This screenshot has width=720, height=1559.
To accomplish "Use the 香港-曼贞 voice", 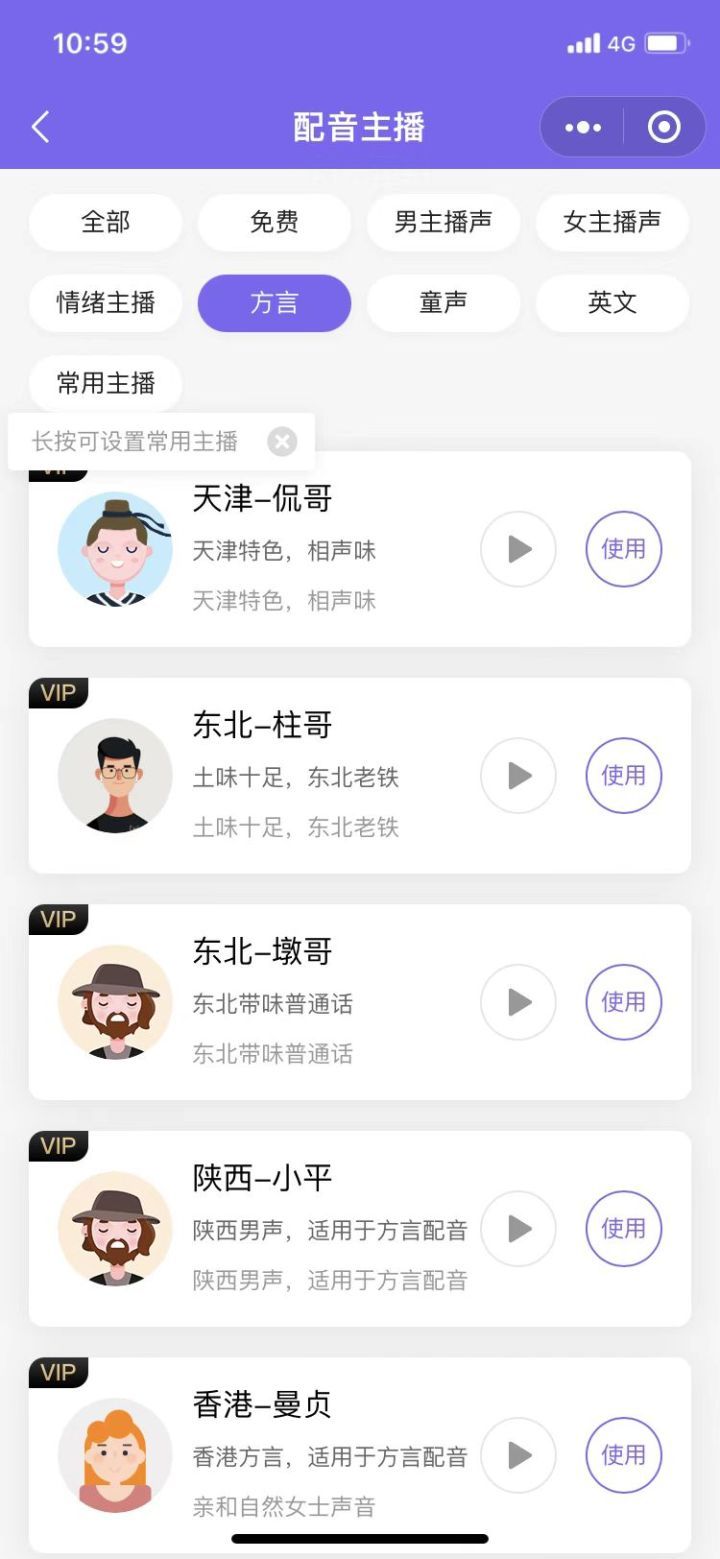I will click(623, 1455).
